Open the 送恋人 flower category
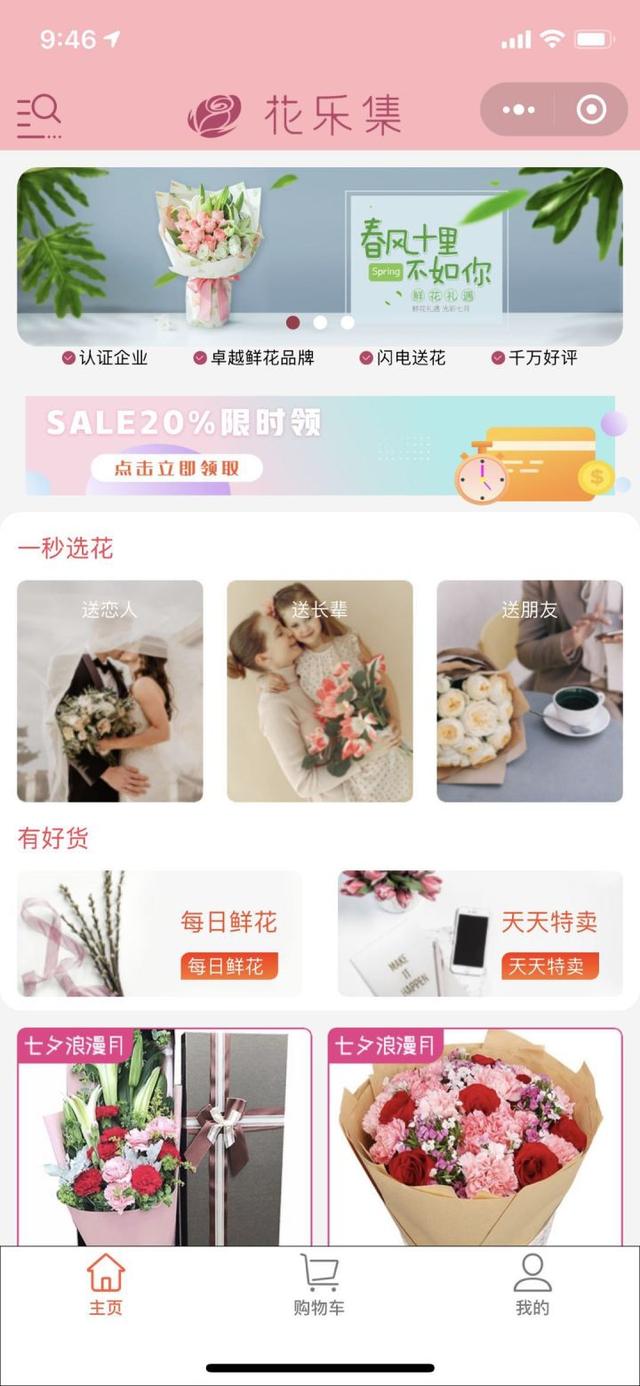The height and width of the screenshot is (1386, 640). tap(110, 691)
